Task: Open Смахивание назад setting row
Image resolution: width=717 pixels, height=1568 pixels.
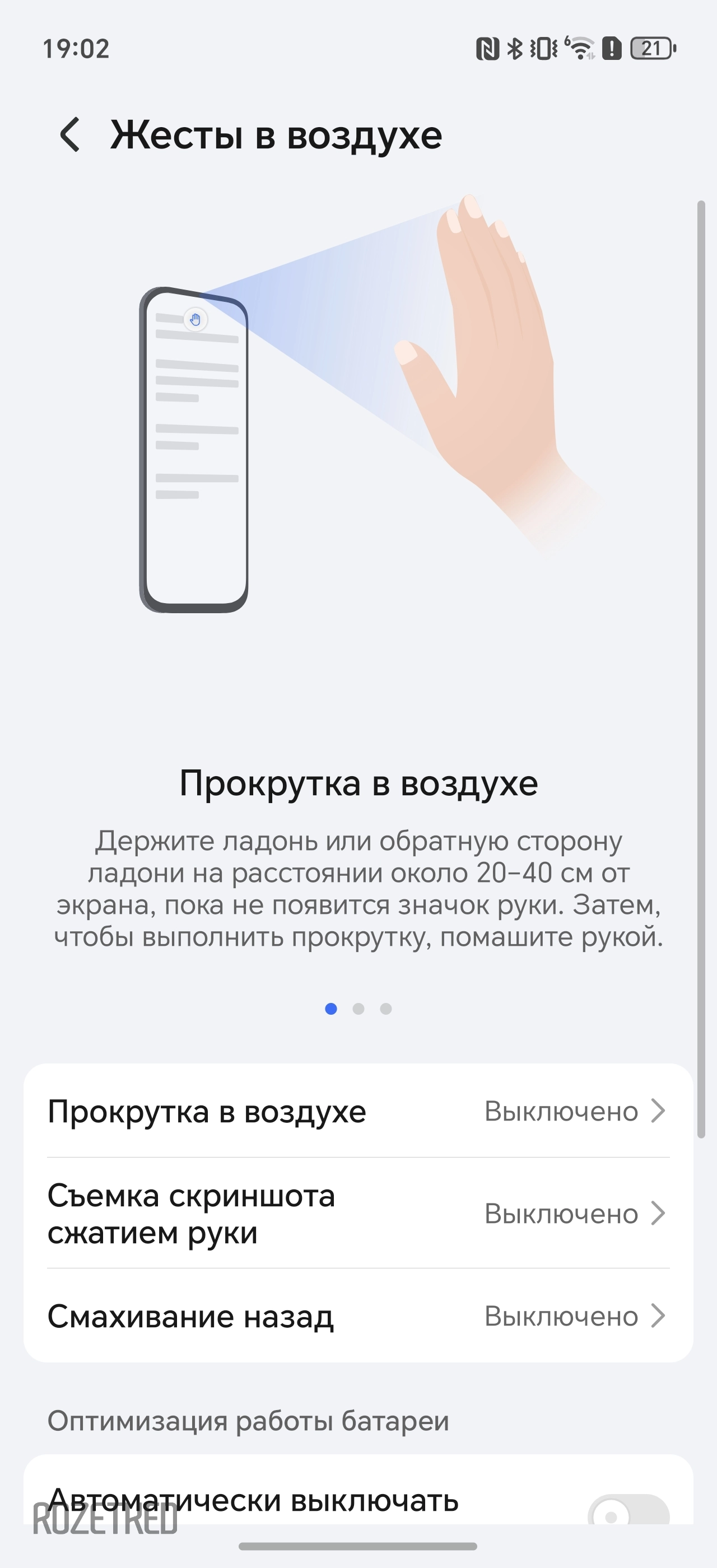Action: pos(358,1316)
